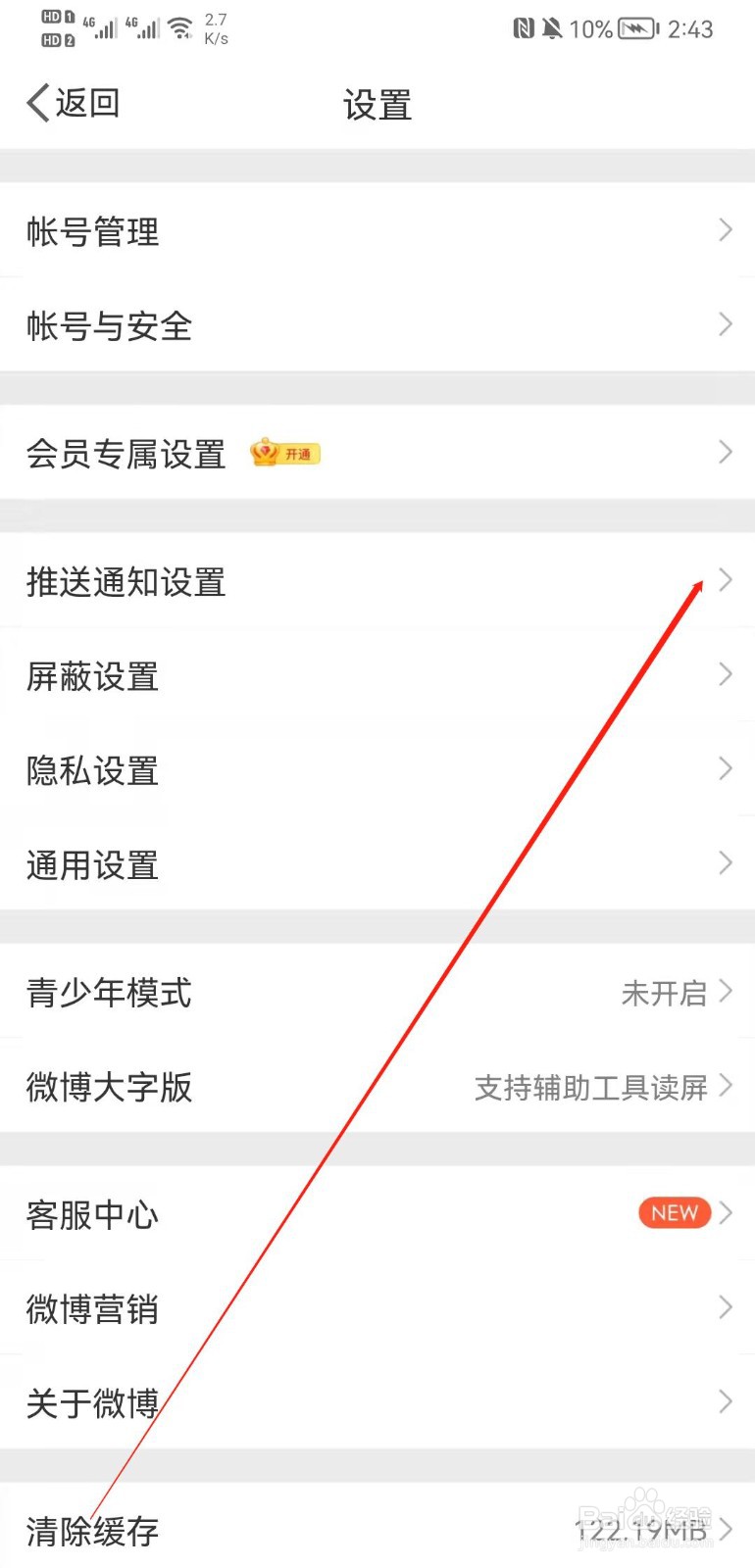Viewport: 755px width, 1568px height.
Task: Open the VIP 开通 crown badge
Action: click(x=283, y=453)
